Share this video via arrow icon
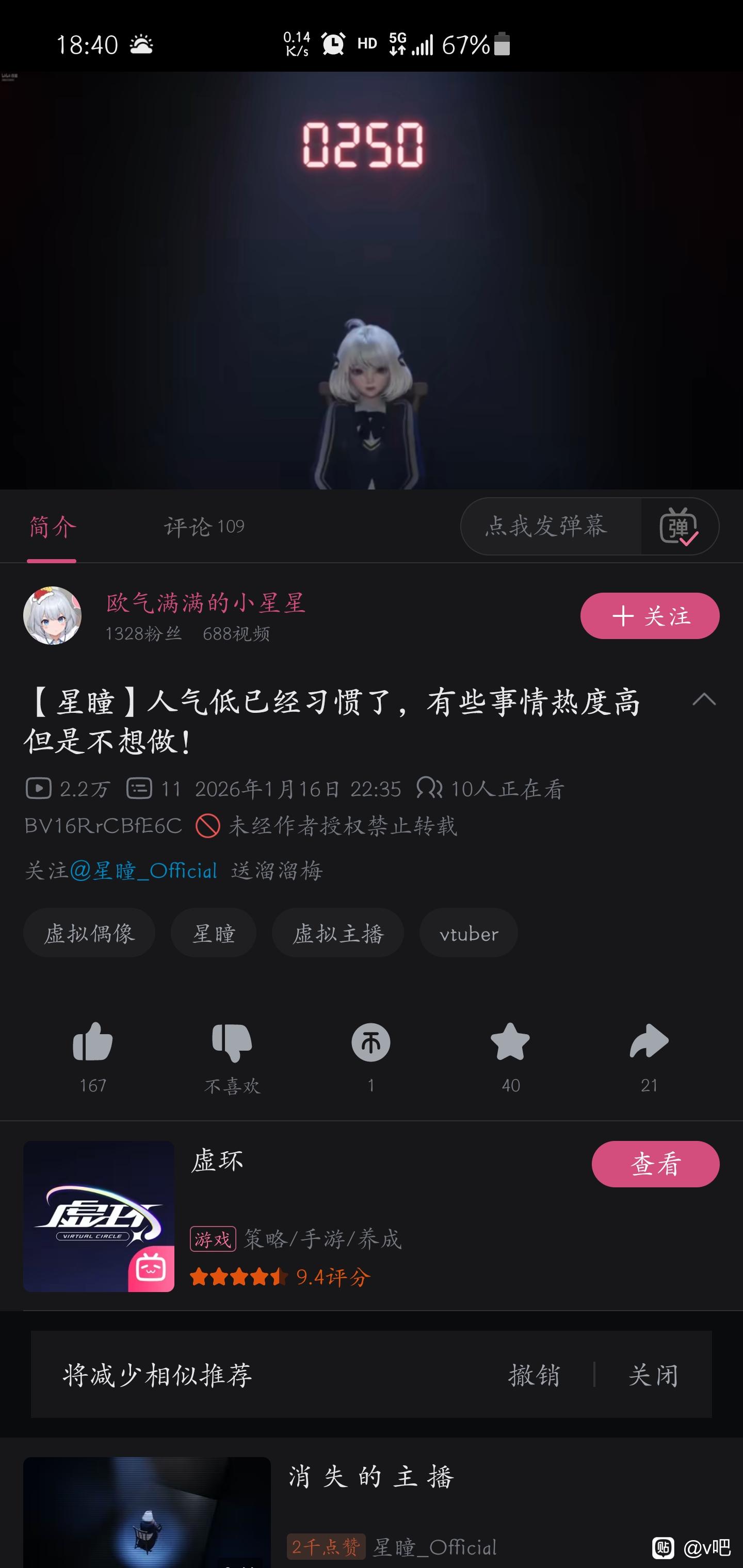 [649, 1043]
